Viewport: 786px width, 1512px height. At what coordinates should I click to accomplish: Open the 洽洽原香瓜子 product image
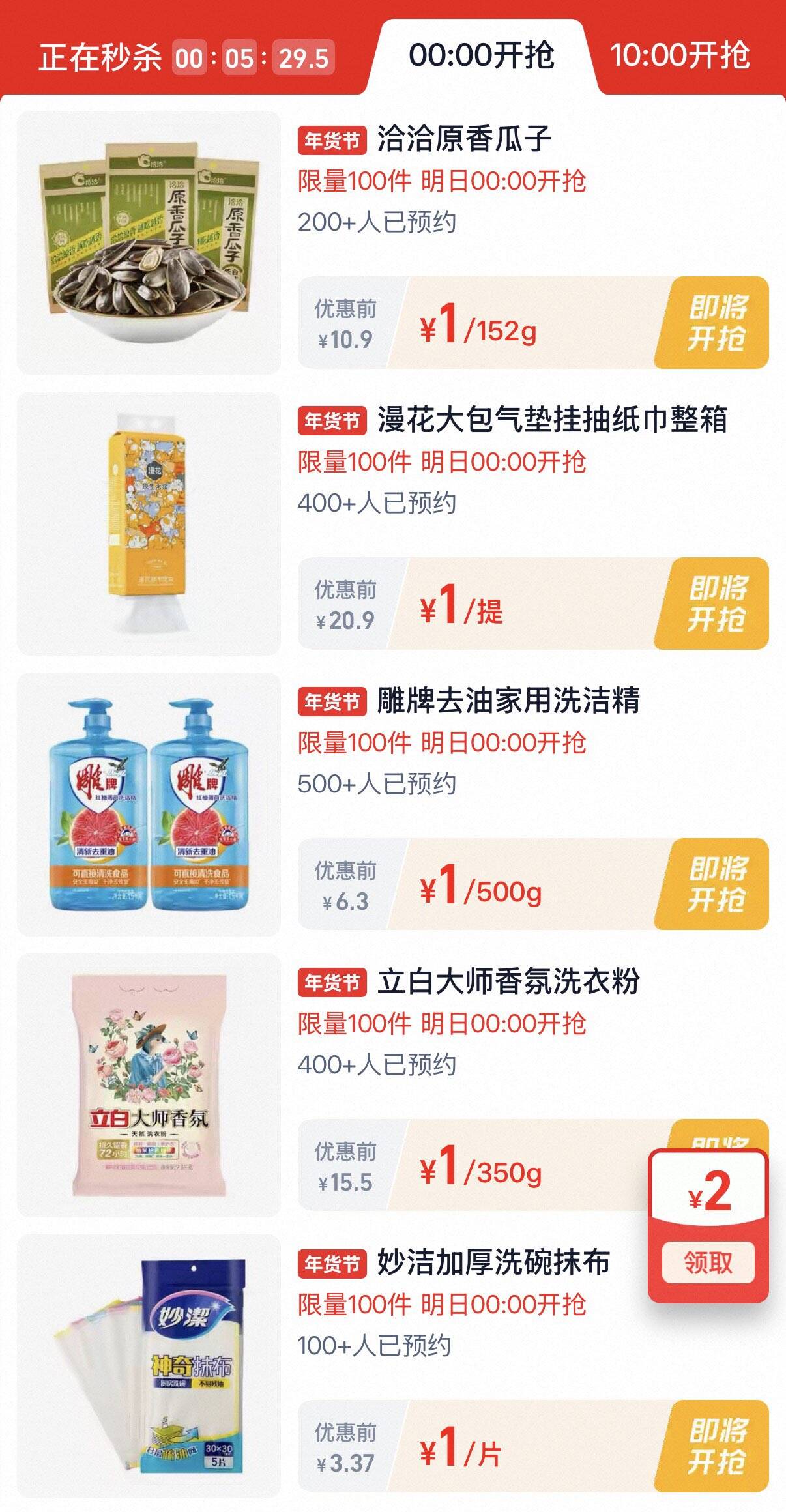(x=149, y=242)
